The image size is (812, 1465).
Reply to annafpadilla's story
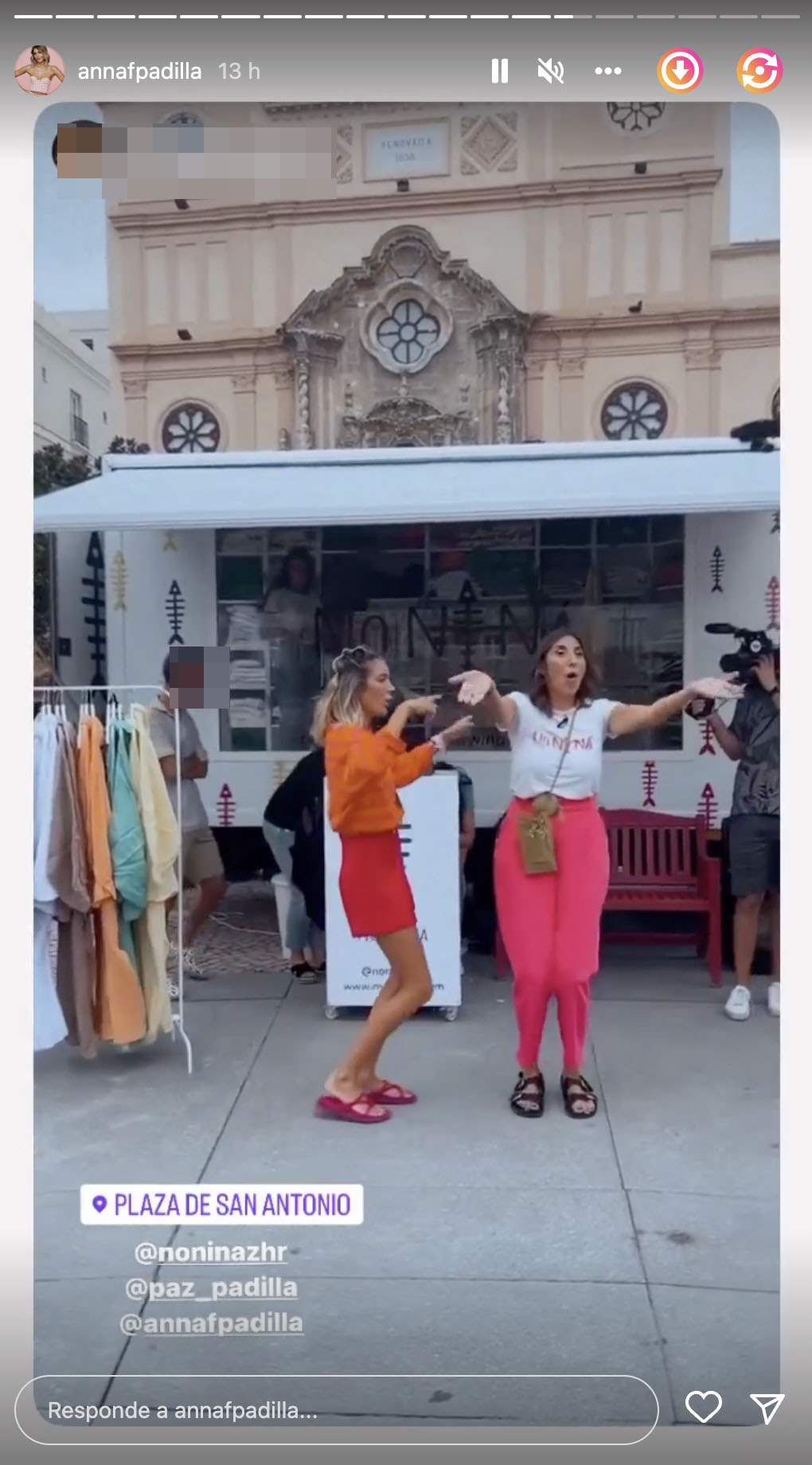tap(336, 1410)
